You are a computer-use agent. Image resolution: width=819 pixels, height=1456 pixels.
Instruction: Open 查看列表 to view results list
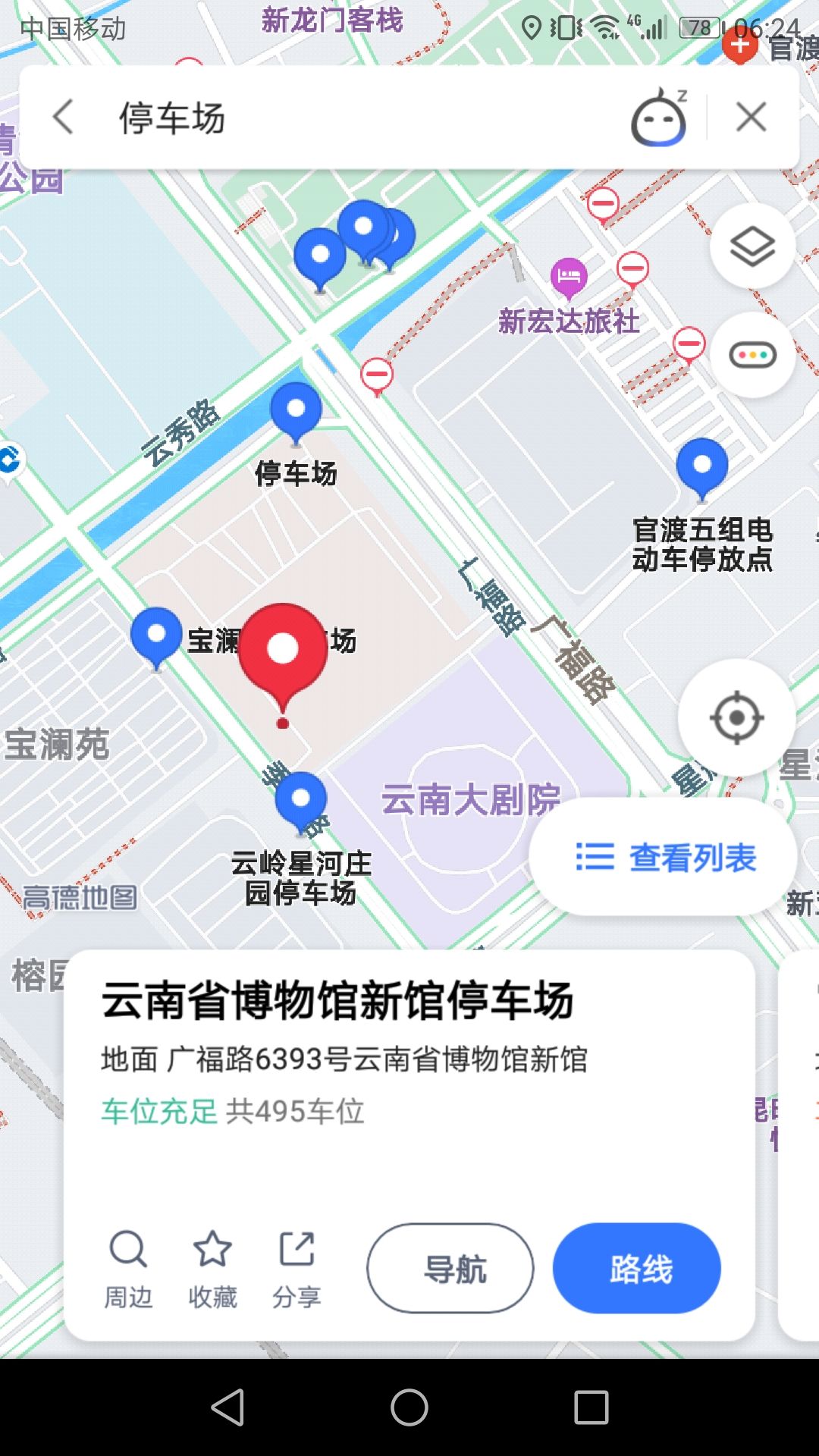664,858
